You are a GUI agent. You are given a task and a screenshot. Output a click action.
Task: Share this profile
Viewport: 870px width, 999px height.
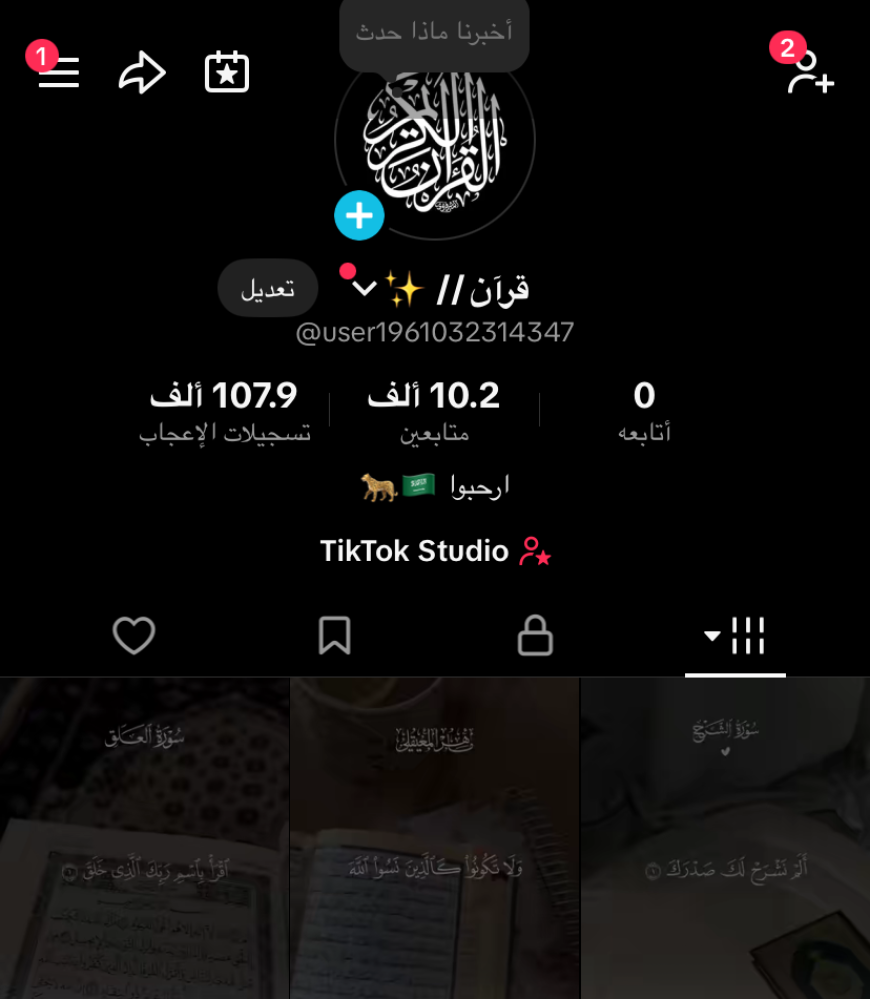(142, 73)
